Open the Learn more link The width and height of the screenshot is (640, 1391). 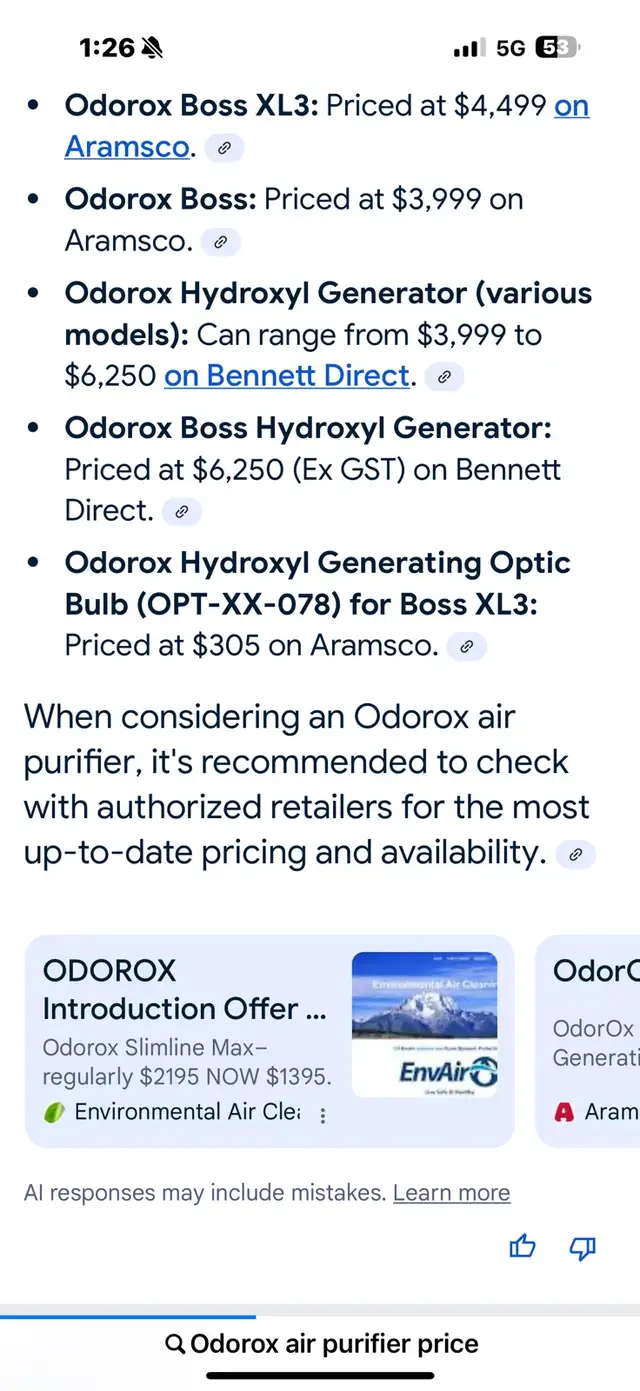[451, 1193]
